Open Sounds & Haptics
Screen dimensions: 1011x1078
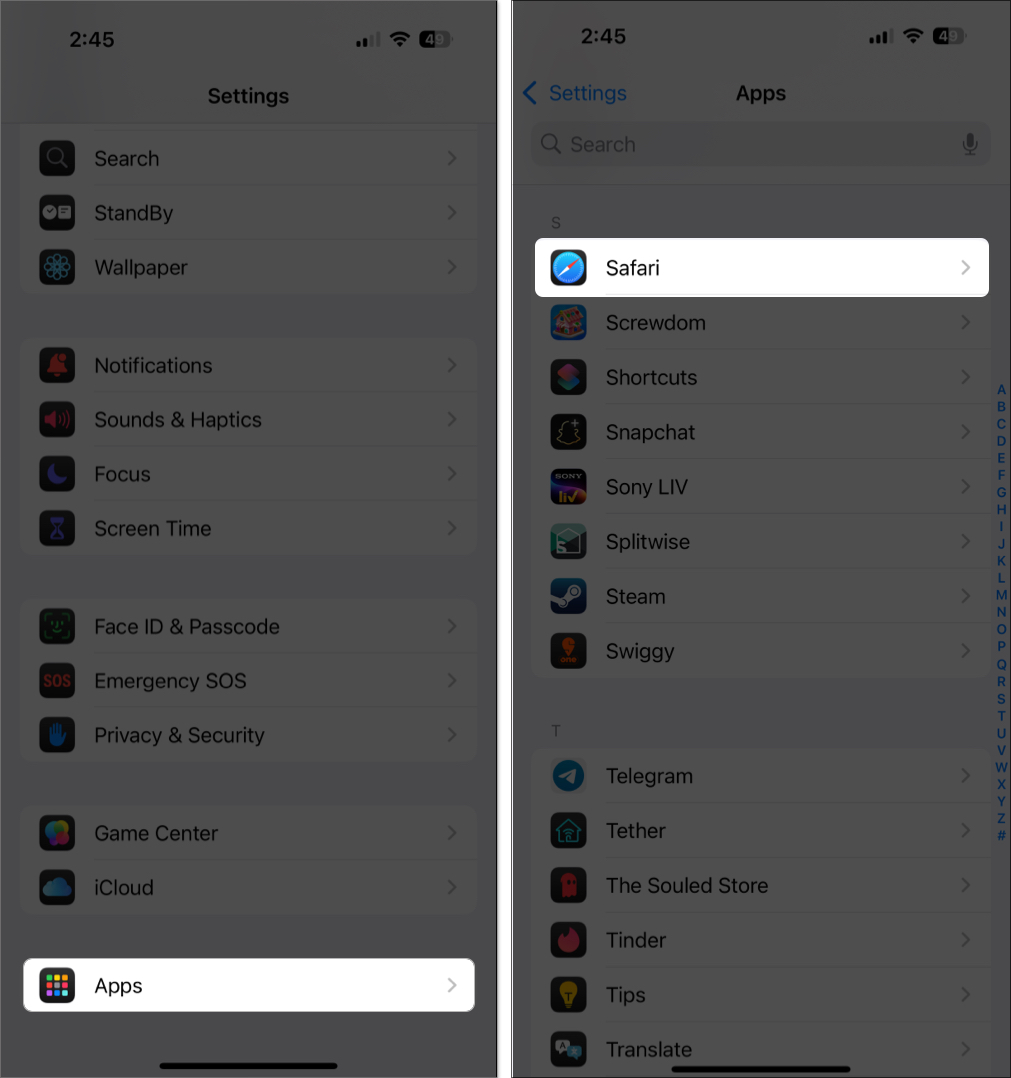coord(248,420)
